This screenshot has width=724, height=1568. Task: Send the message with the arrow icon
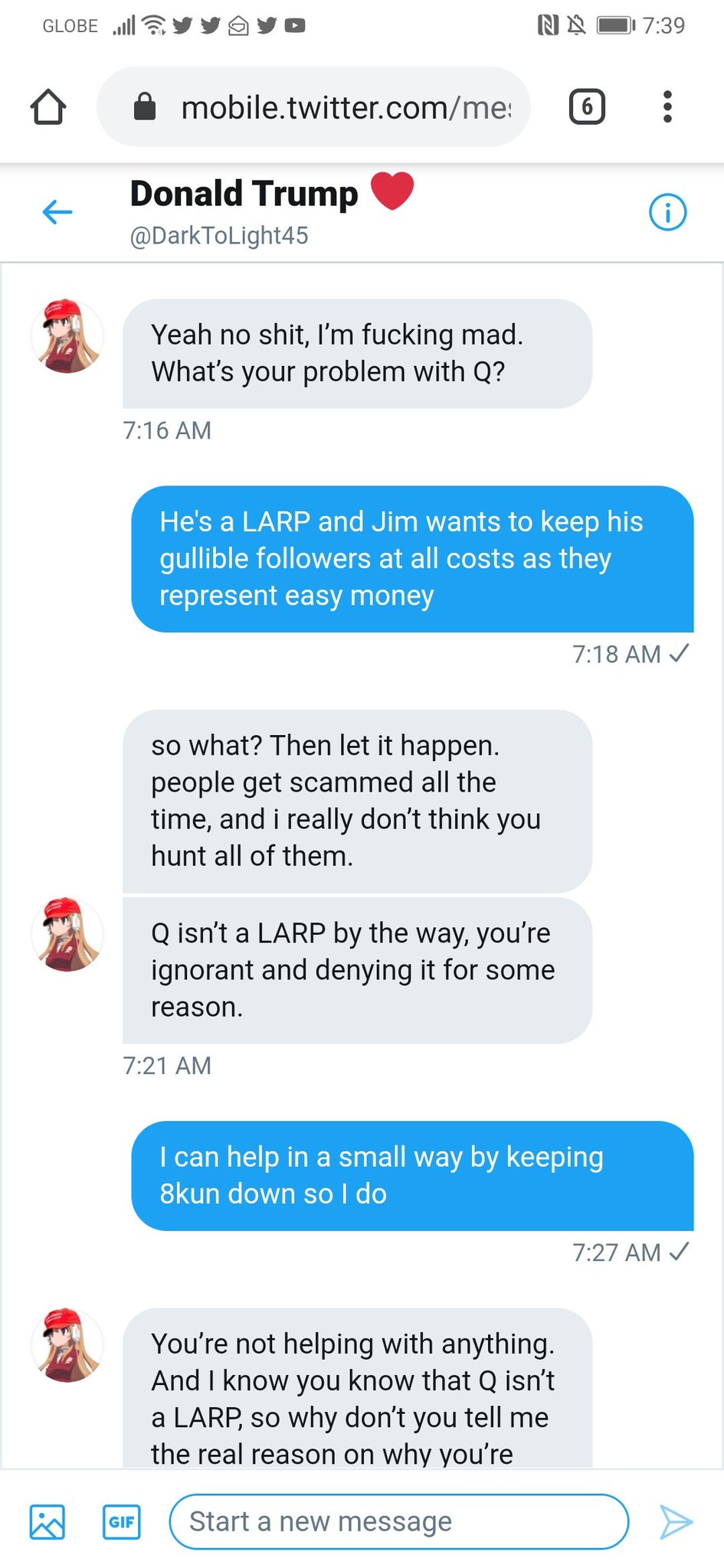[676, 1521]
